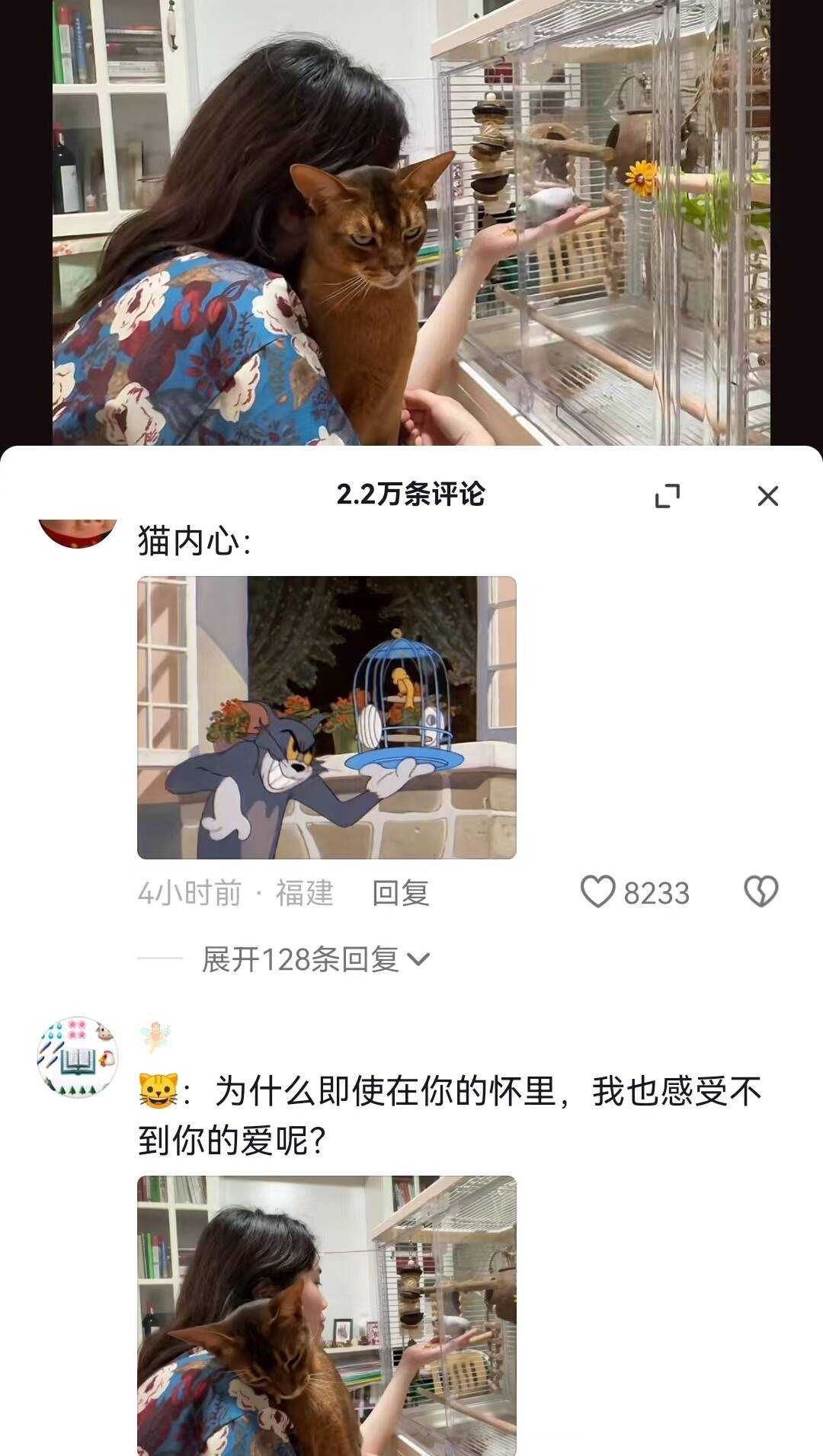Like the 猫内心 comment
Image resolution: width=823 pixels, height=1456 pixels.
pos(598,892)
